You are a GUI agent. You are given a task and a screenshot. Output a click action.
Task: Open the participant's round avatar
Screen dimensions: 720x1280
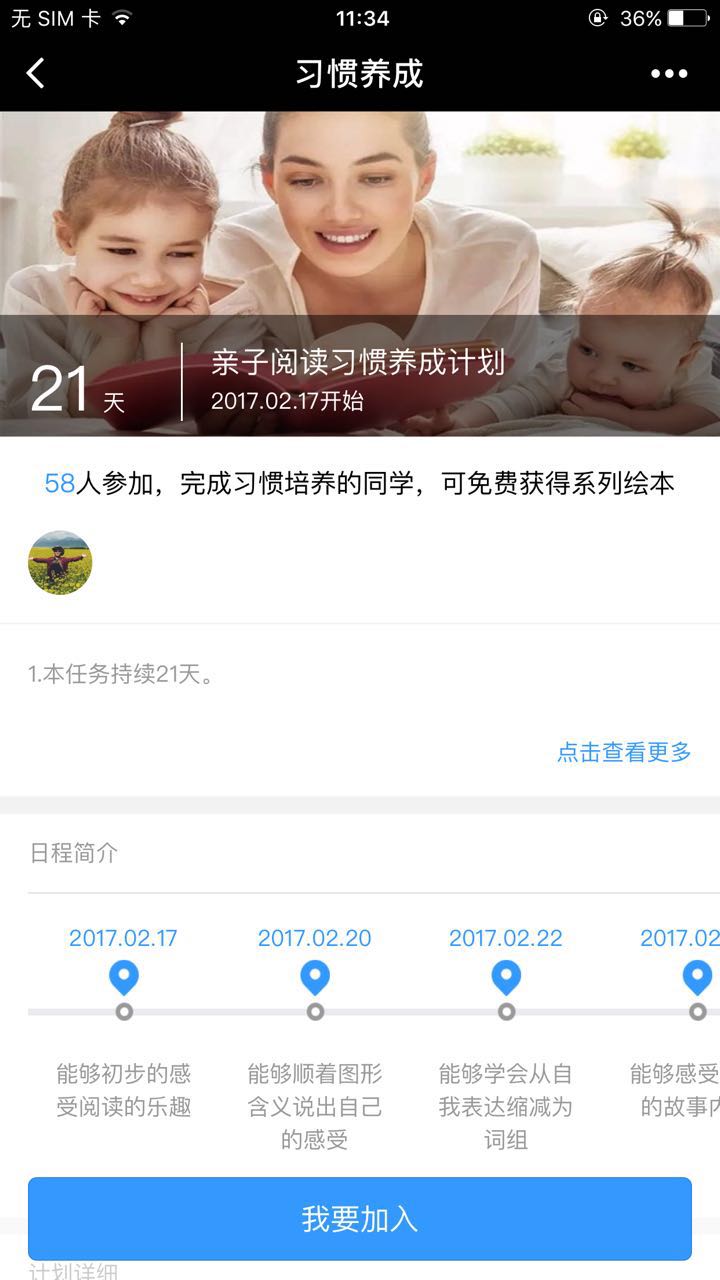pos(60,562)
